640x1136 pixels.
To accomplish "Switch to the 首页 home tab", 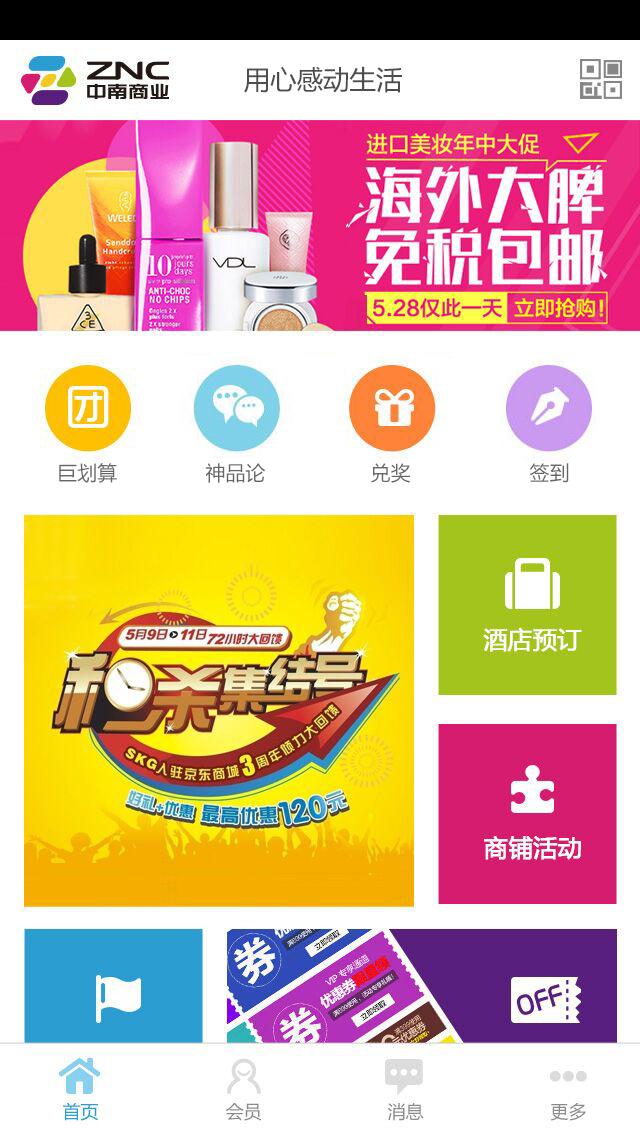I will coord(80,1090).
